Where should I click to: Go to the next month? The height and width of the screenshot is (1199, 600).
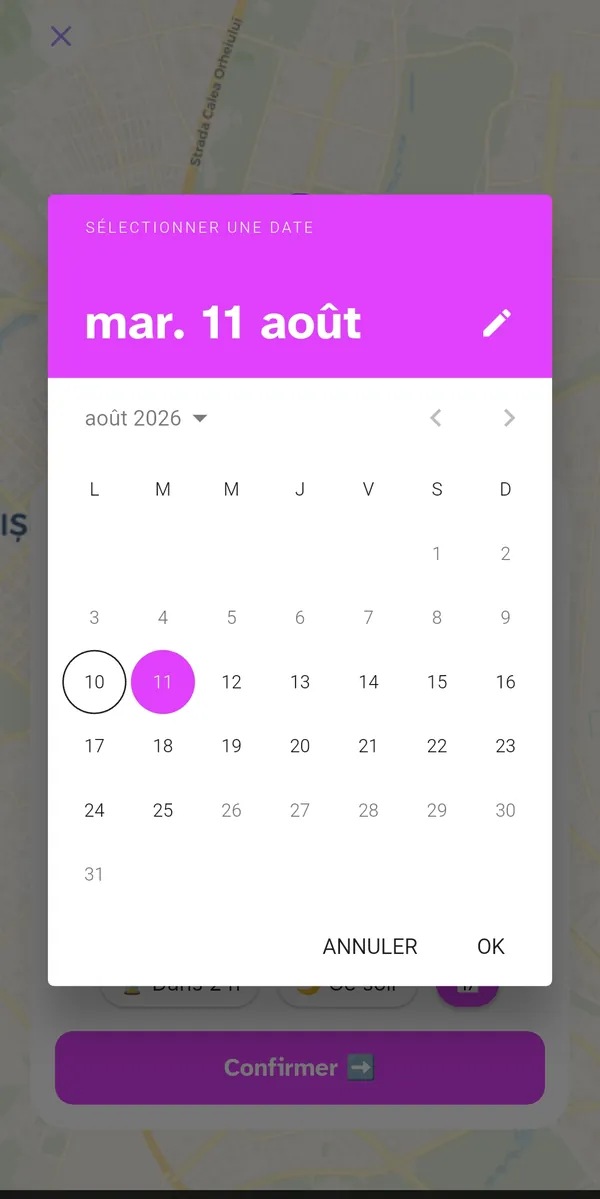509,418
